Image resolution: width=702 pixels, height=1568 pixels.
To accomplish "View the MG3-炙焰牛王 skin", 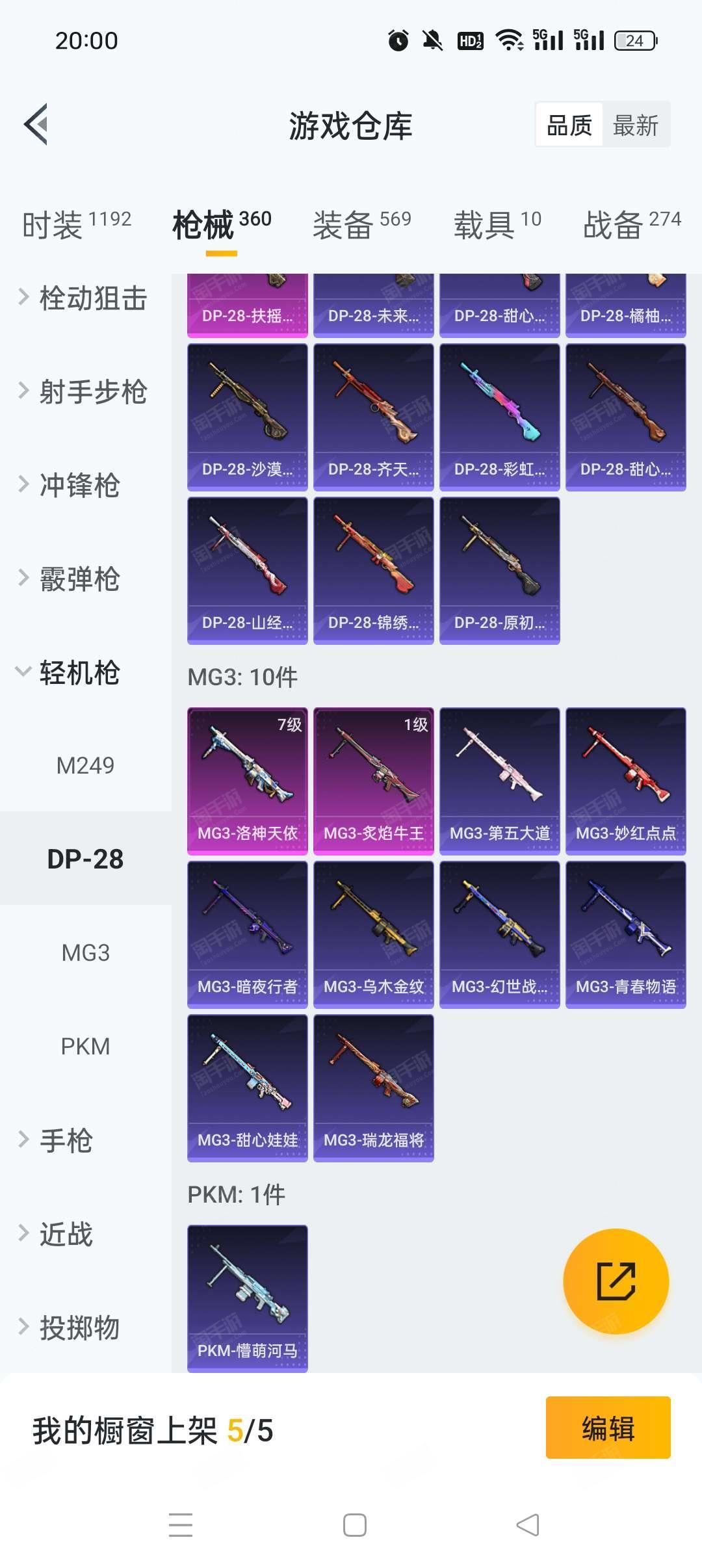I will pyautogui.click(x=373, y=780).
